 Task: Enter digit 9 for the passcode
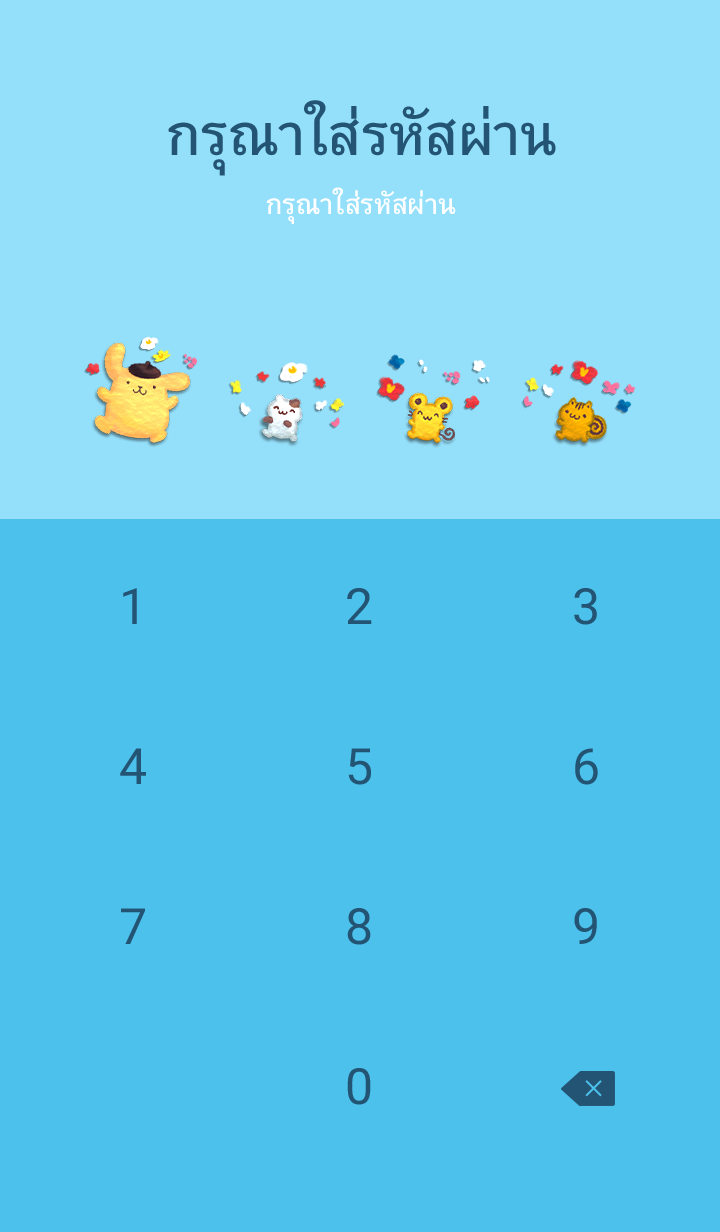tap(586, 927)
